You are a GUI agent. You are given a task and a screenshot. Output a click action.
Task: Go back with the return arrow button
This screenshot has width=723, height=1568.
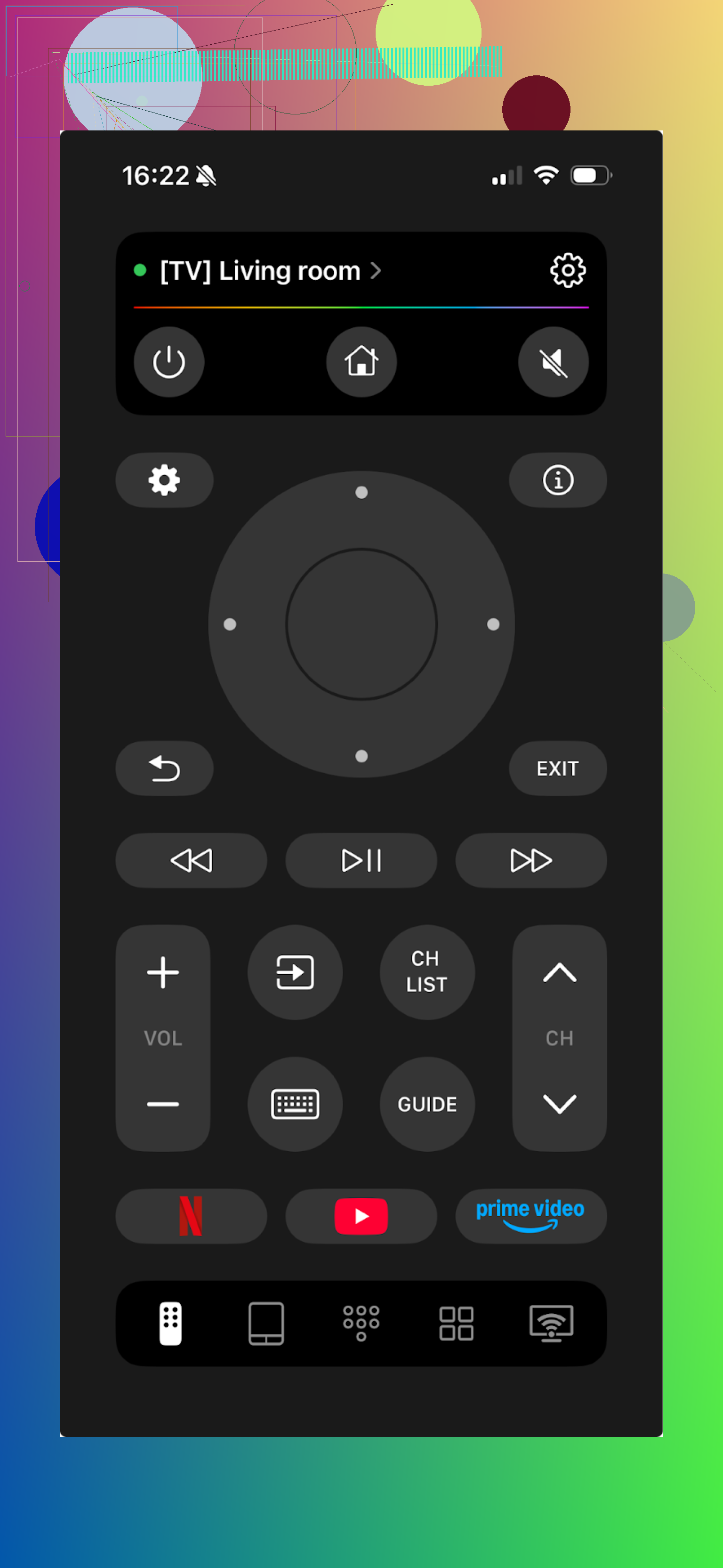click(x=164, y=768)
